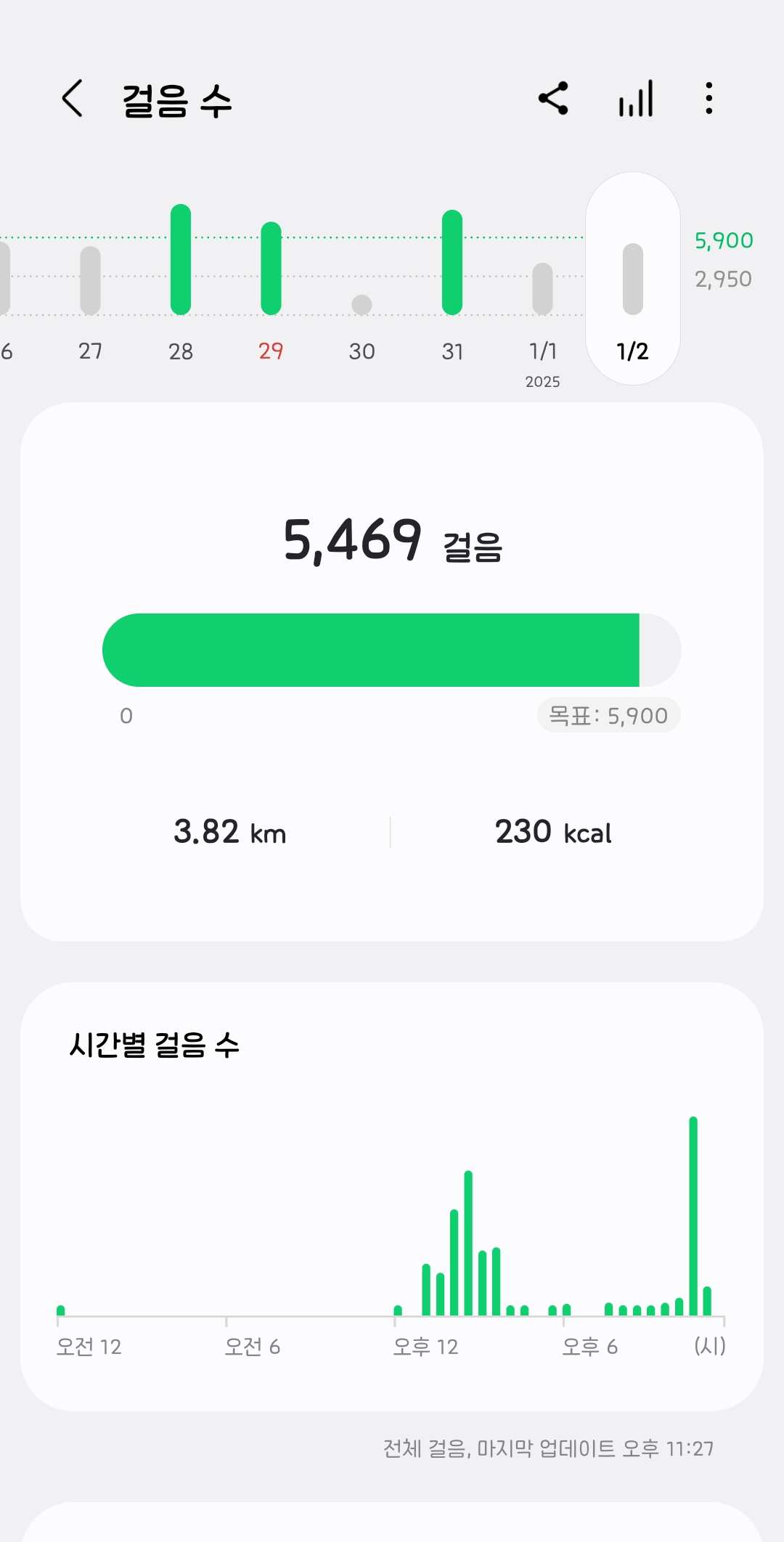Open the more options menu
Screen dimensions: 784x1542
709,99
